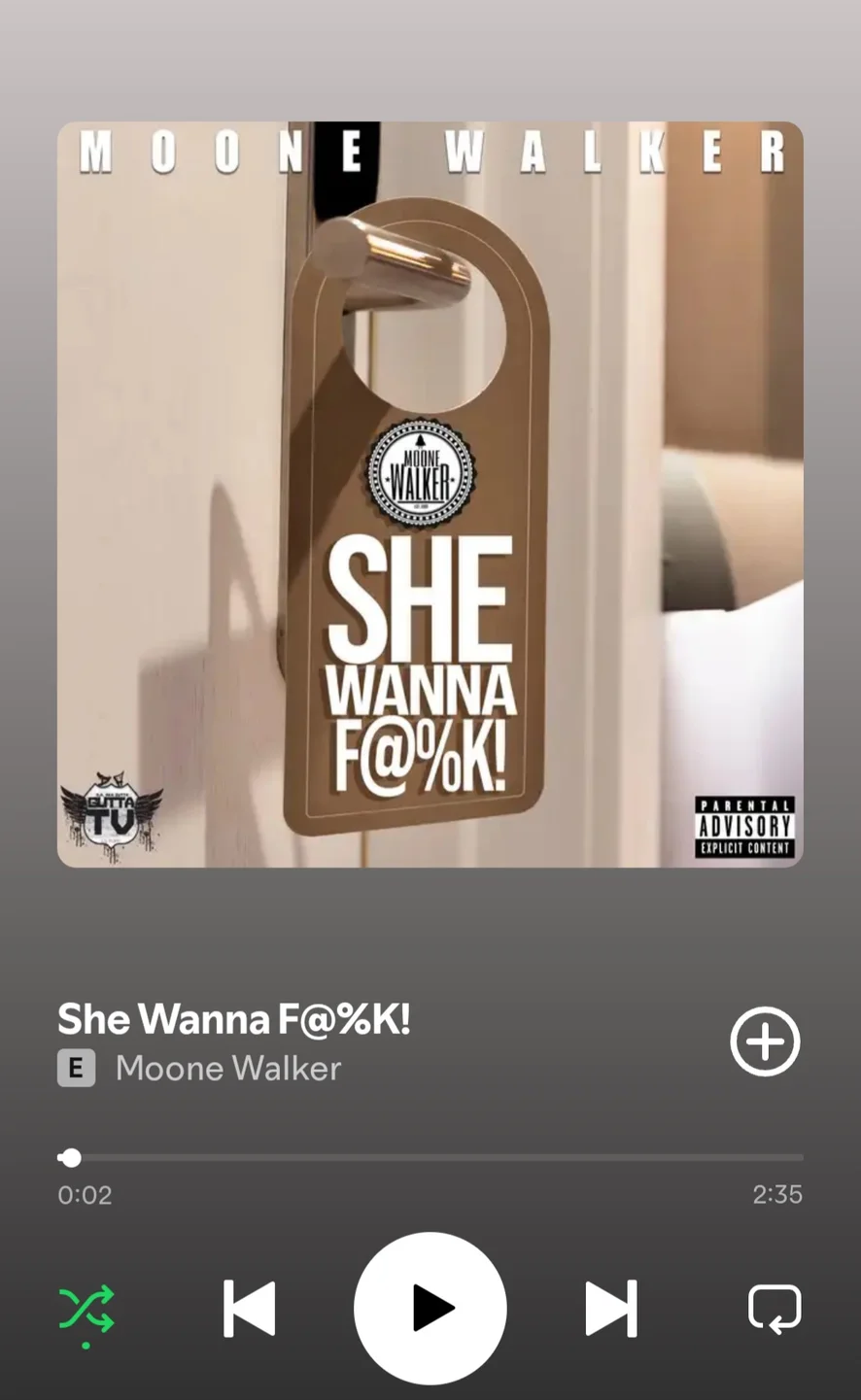Tap the playback progress bar to seek
This screenshot has height=1400, width=861.
[430, 1157]
